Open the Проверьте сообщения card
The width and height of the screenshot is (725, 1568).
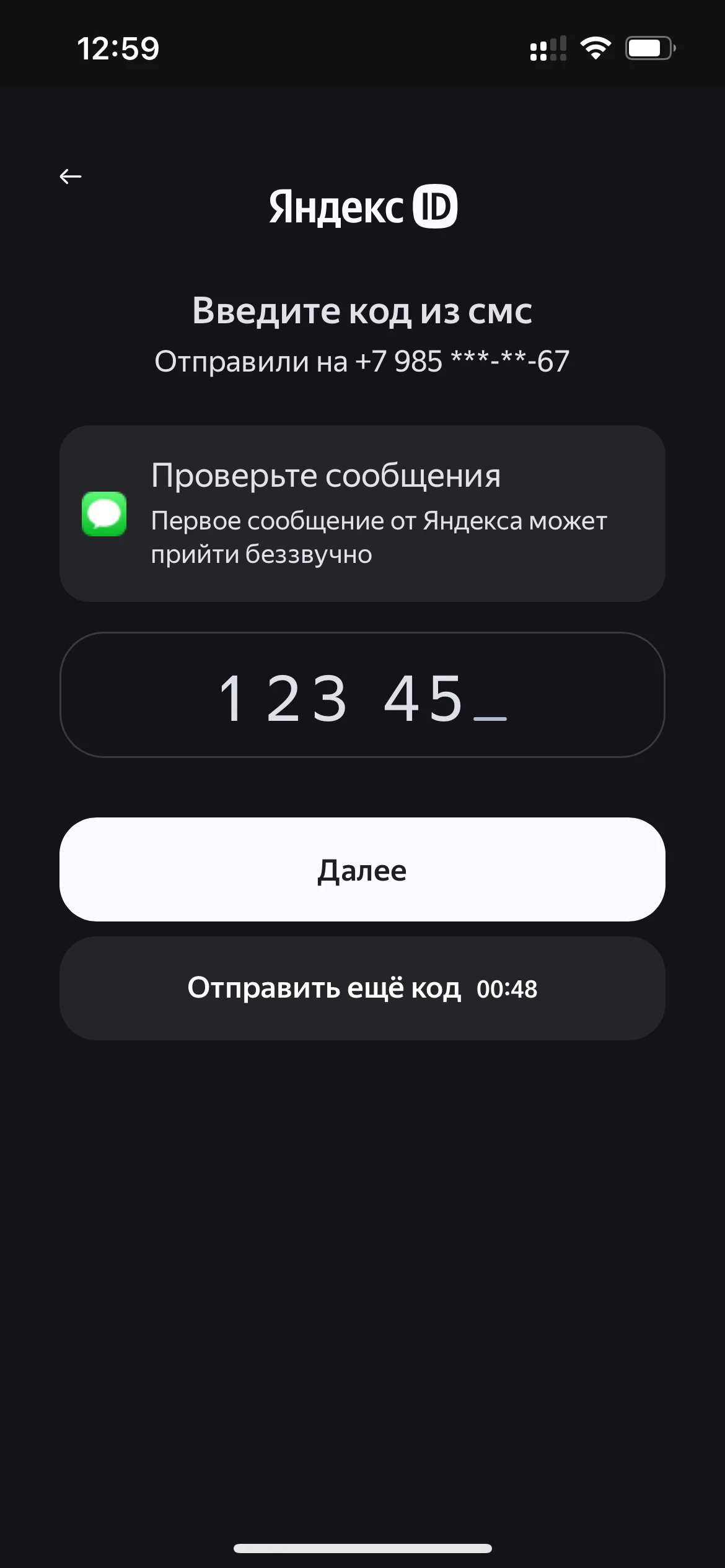[362, 513]
